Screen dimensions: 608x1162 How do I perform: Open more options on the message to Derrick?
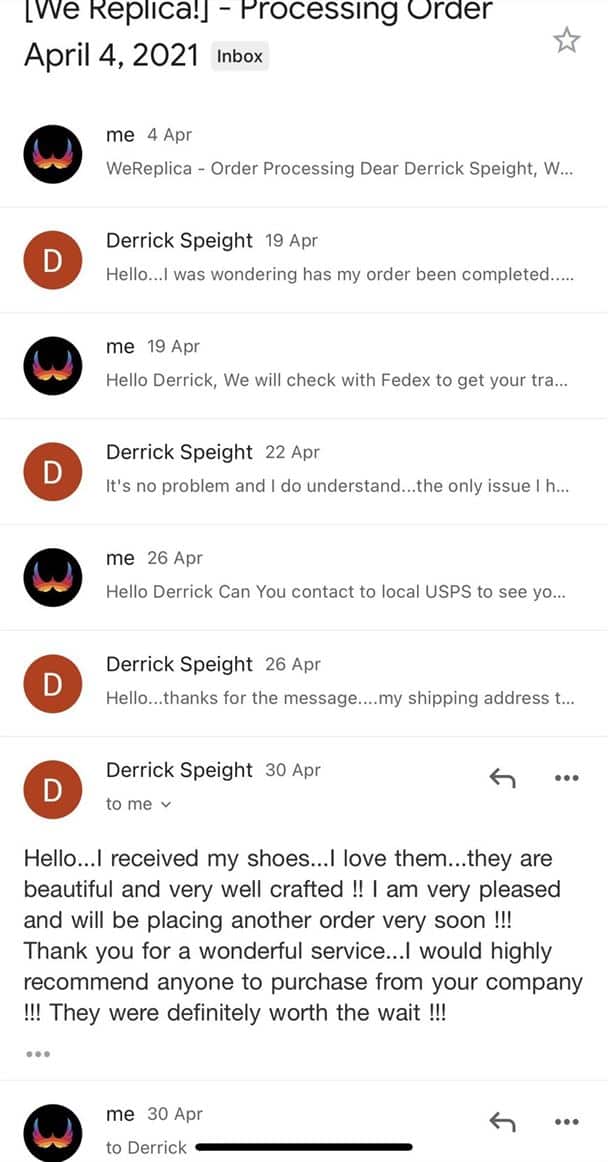[566, 1122]
